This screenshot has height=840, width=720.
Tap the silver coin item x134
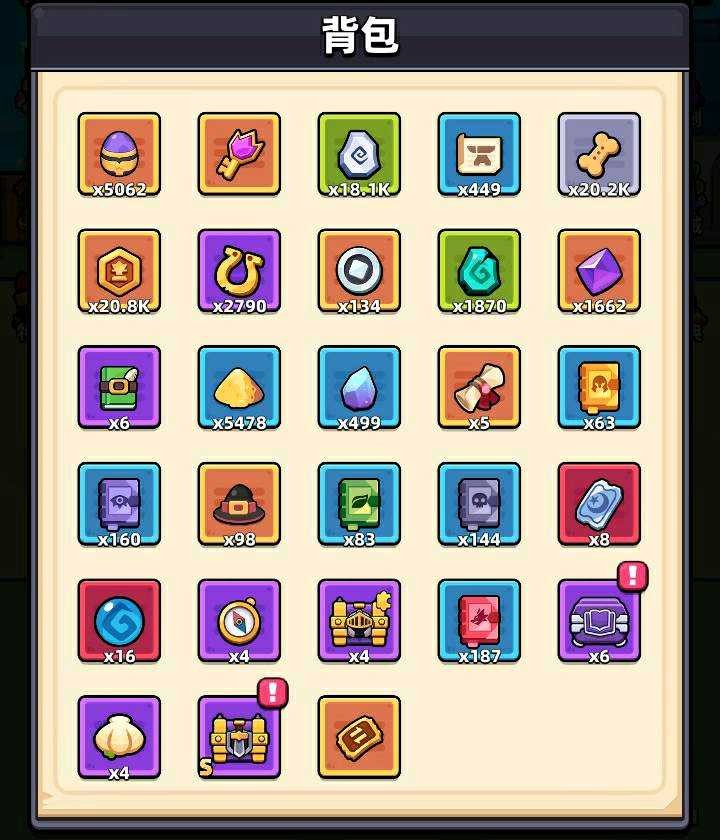point(359,271)
